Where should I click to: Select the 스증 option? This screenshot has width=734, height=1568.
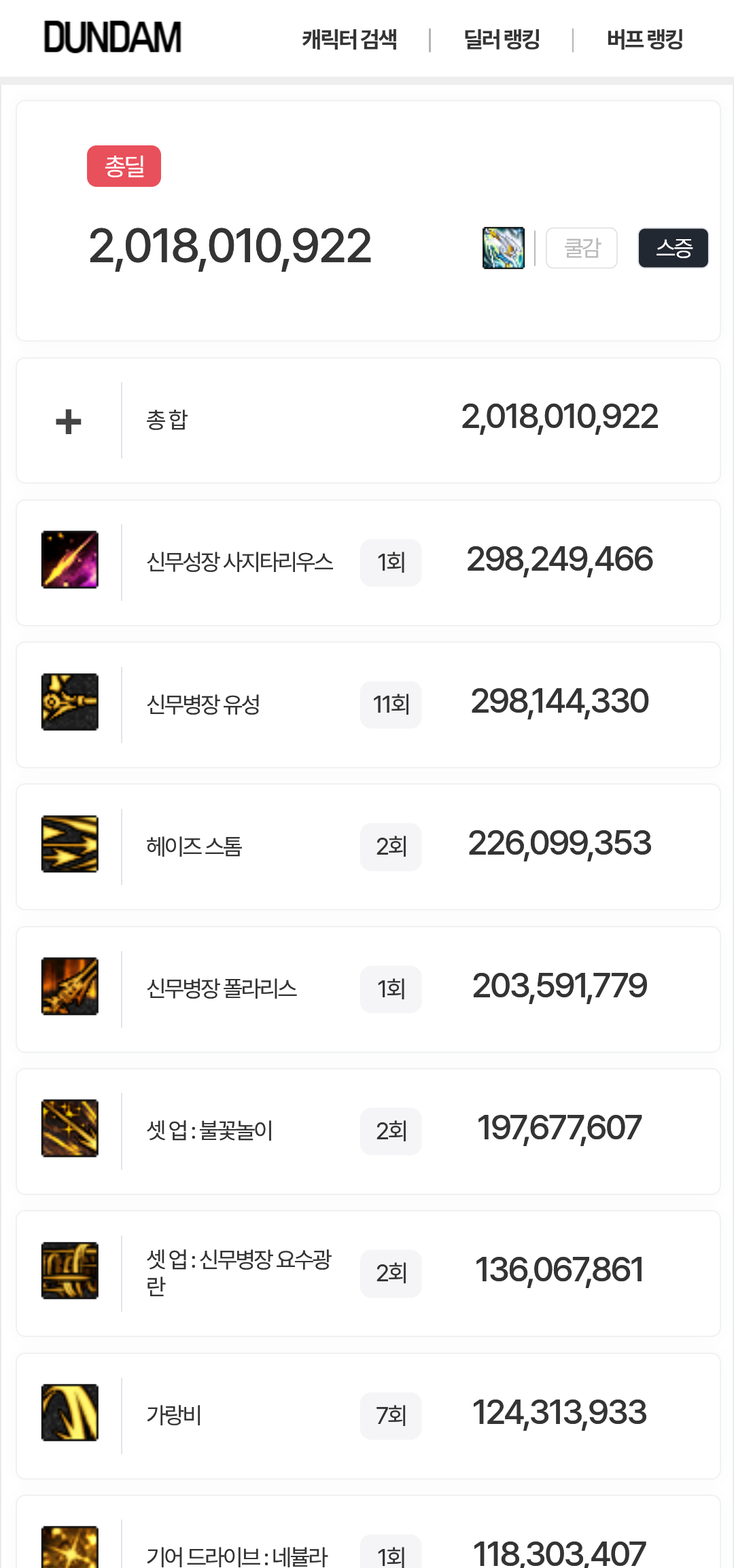click(673, 248)
